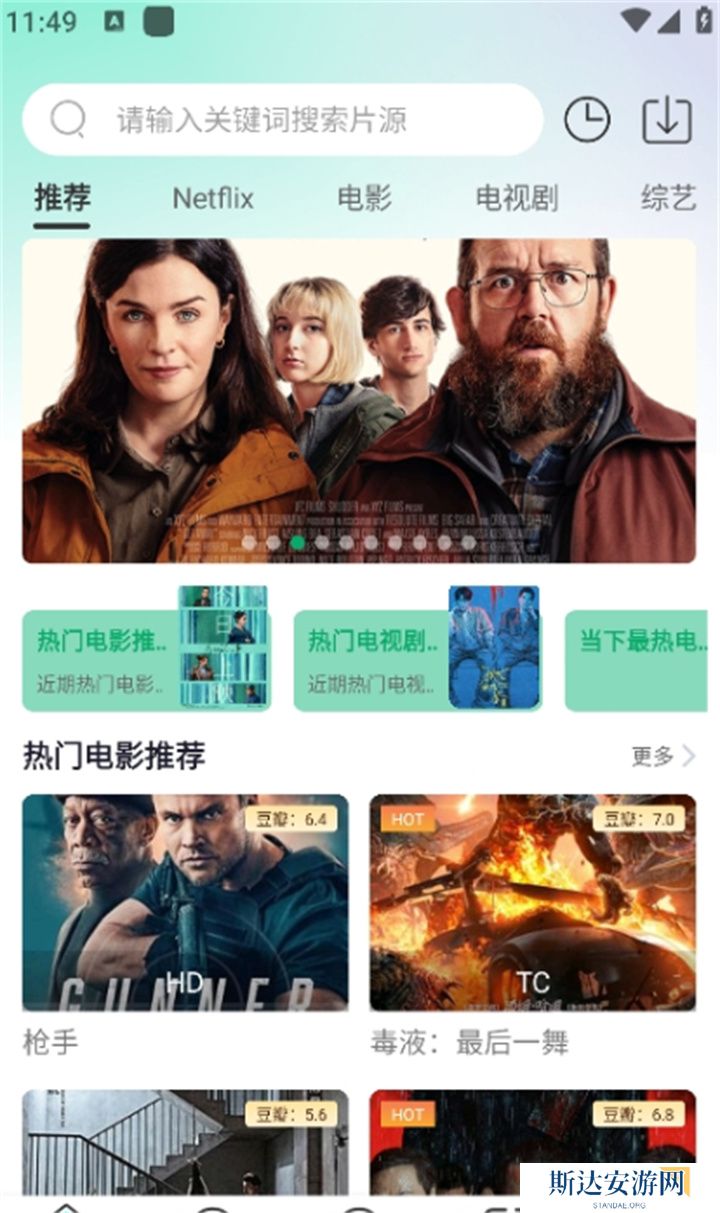This screenshot has width=720, height=1213.
Task: Switch to the Netflix tab
Action: (213, 198)
